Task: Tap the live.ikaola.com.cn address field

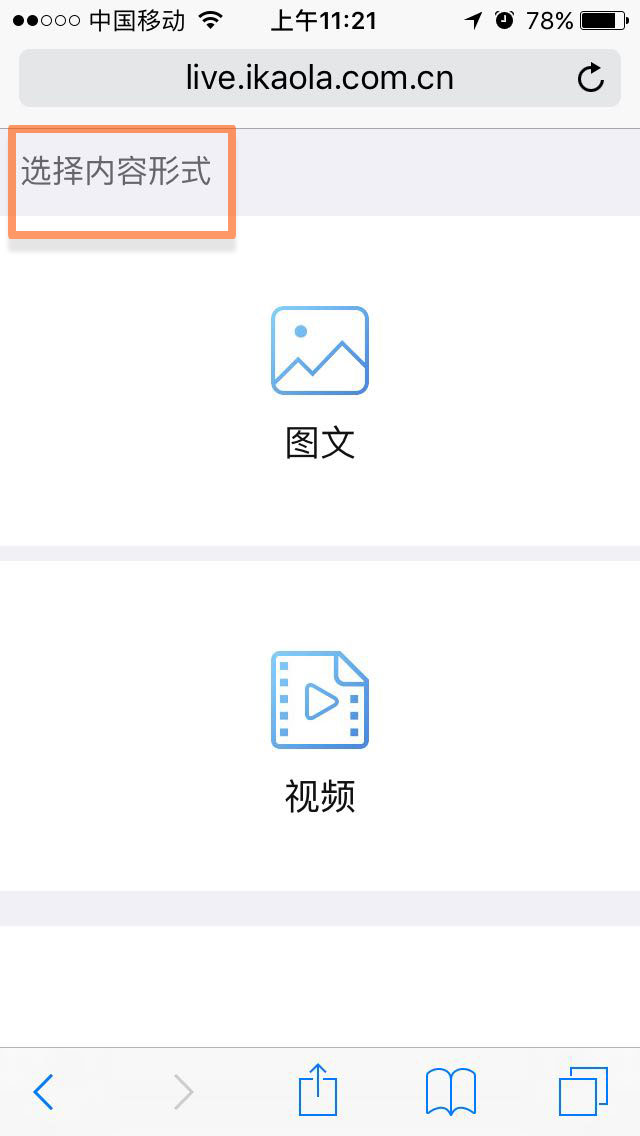Action: click(320, 78)
